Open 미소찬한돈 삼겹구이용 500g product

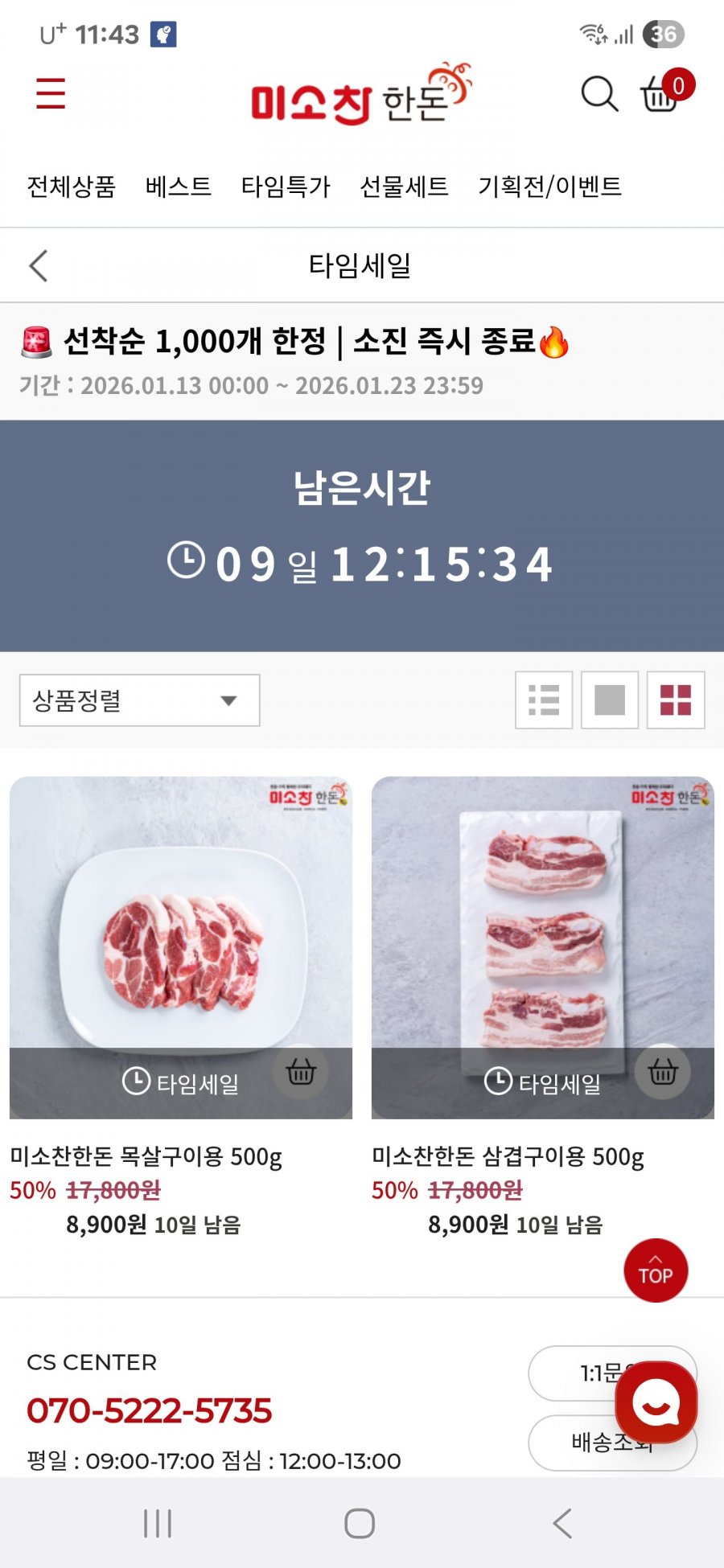point(542,925)
